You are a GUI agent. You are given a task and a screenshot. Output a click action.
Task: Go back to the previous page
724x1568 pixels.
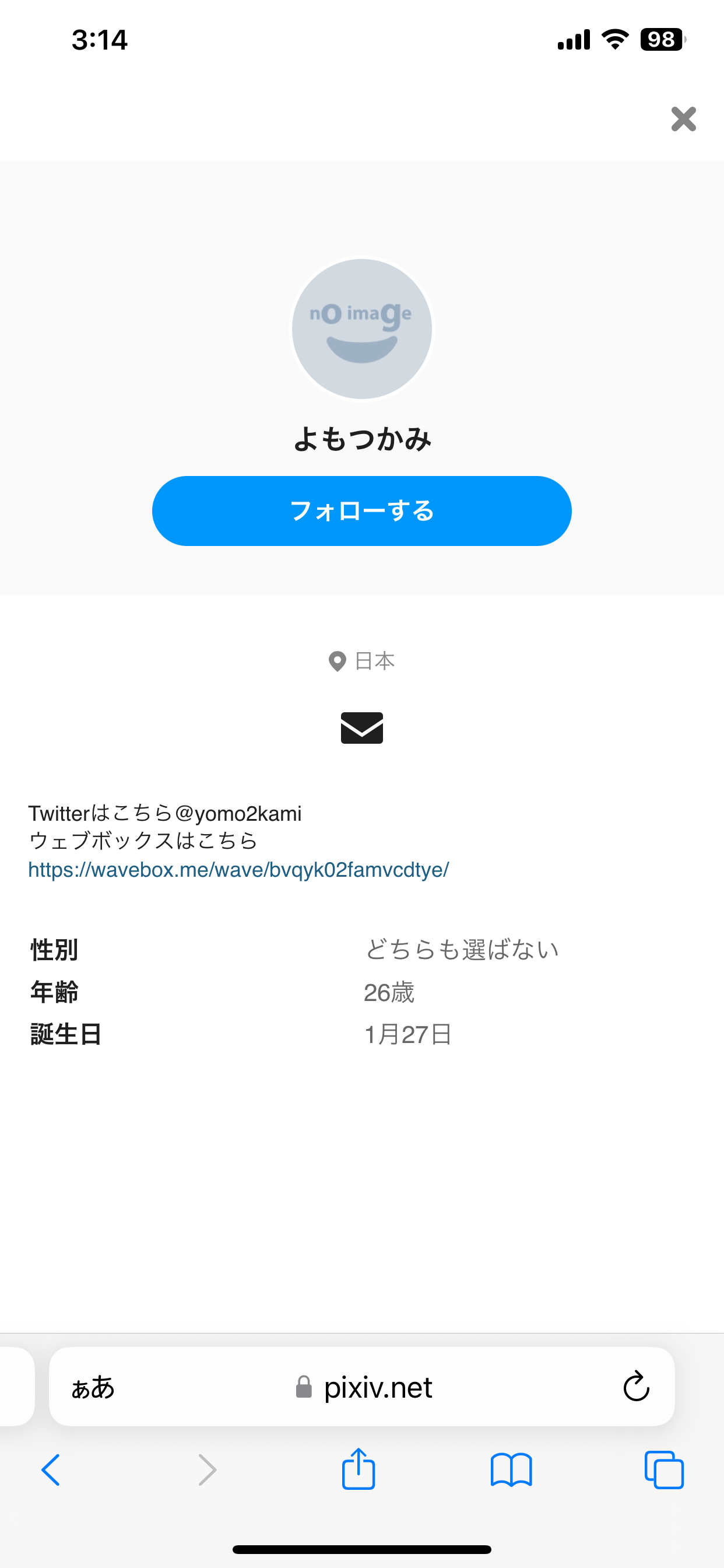point(51,1470)
